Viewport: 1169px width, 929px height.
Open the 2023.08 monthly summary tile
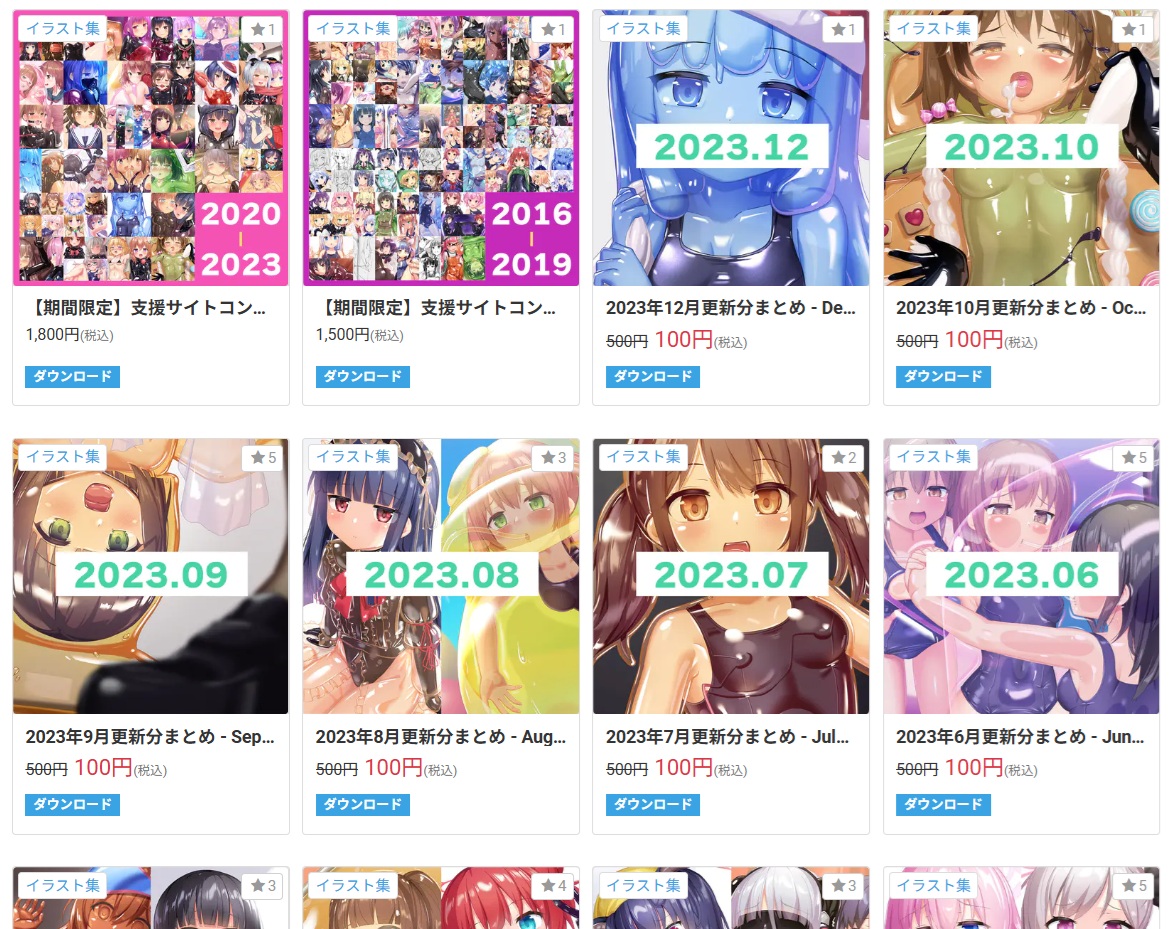click(440, 576)
